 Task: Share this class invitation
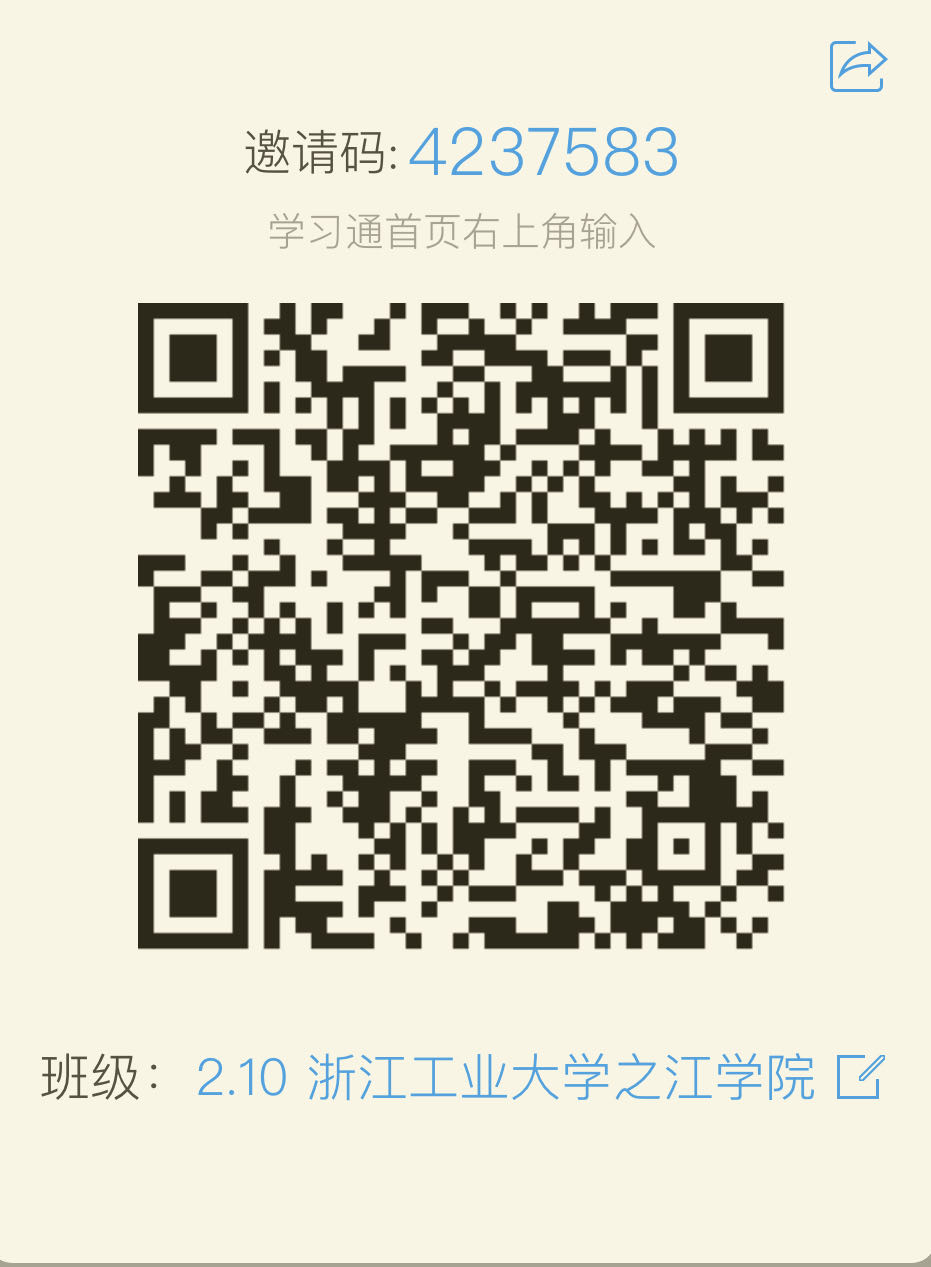[x=858, y=67]
